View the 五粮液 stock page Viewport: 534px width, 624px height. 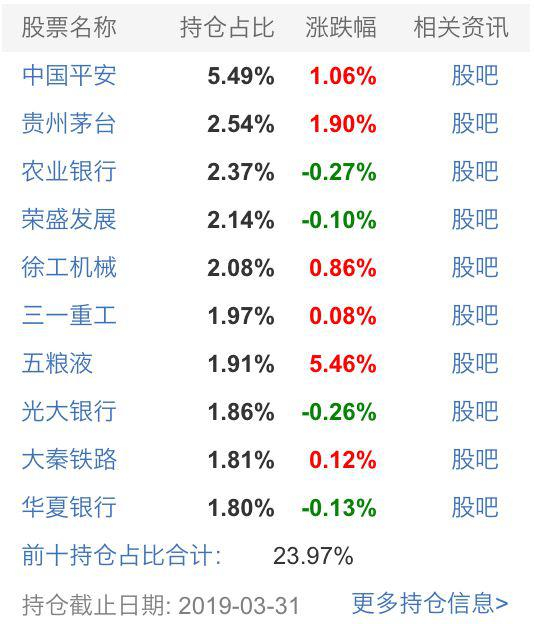click(x=57, y=363)
